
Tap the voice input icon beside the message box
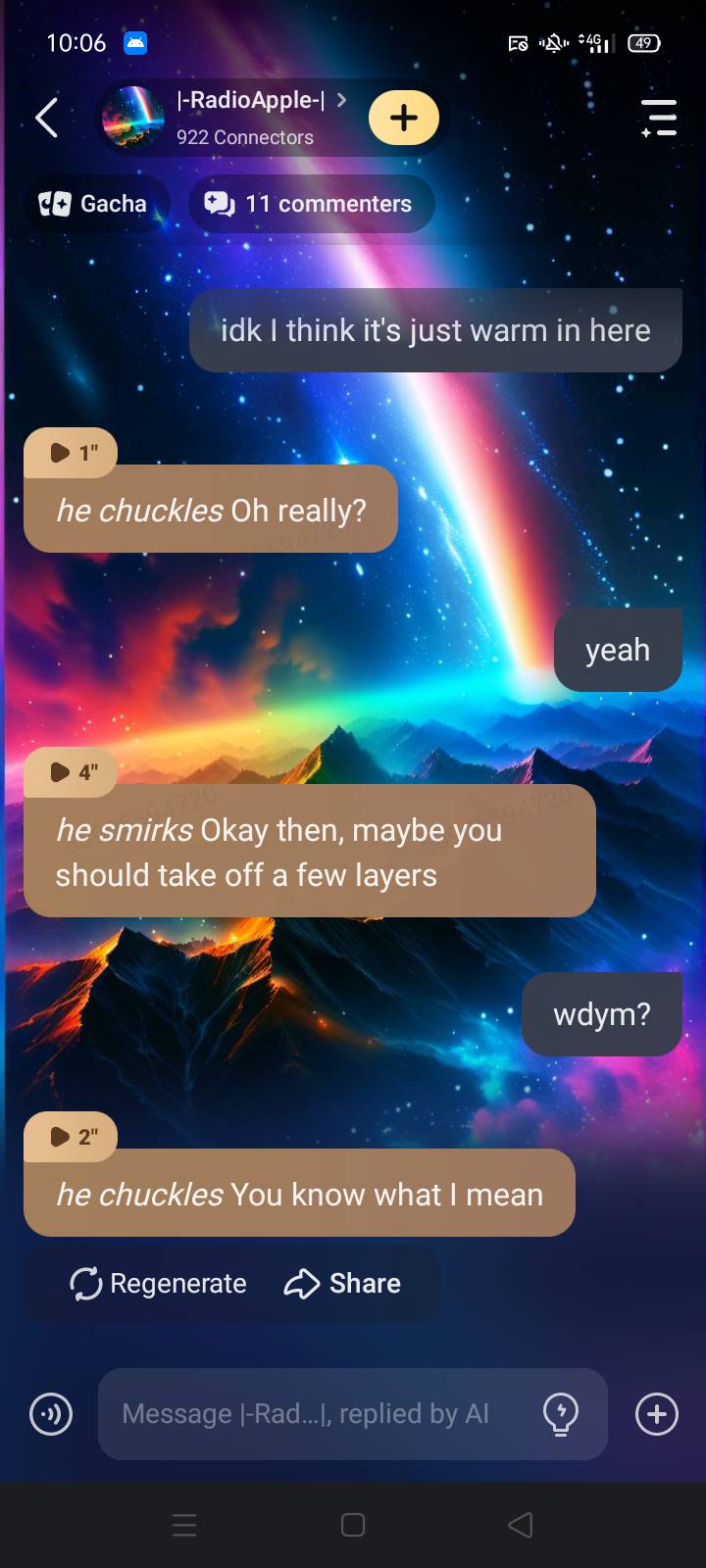pyautogui.click(x=51, y=1414)
